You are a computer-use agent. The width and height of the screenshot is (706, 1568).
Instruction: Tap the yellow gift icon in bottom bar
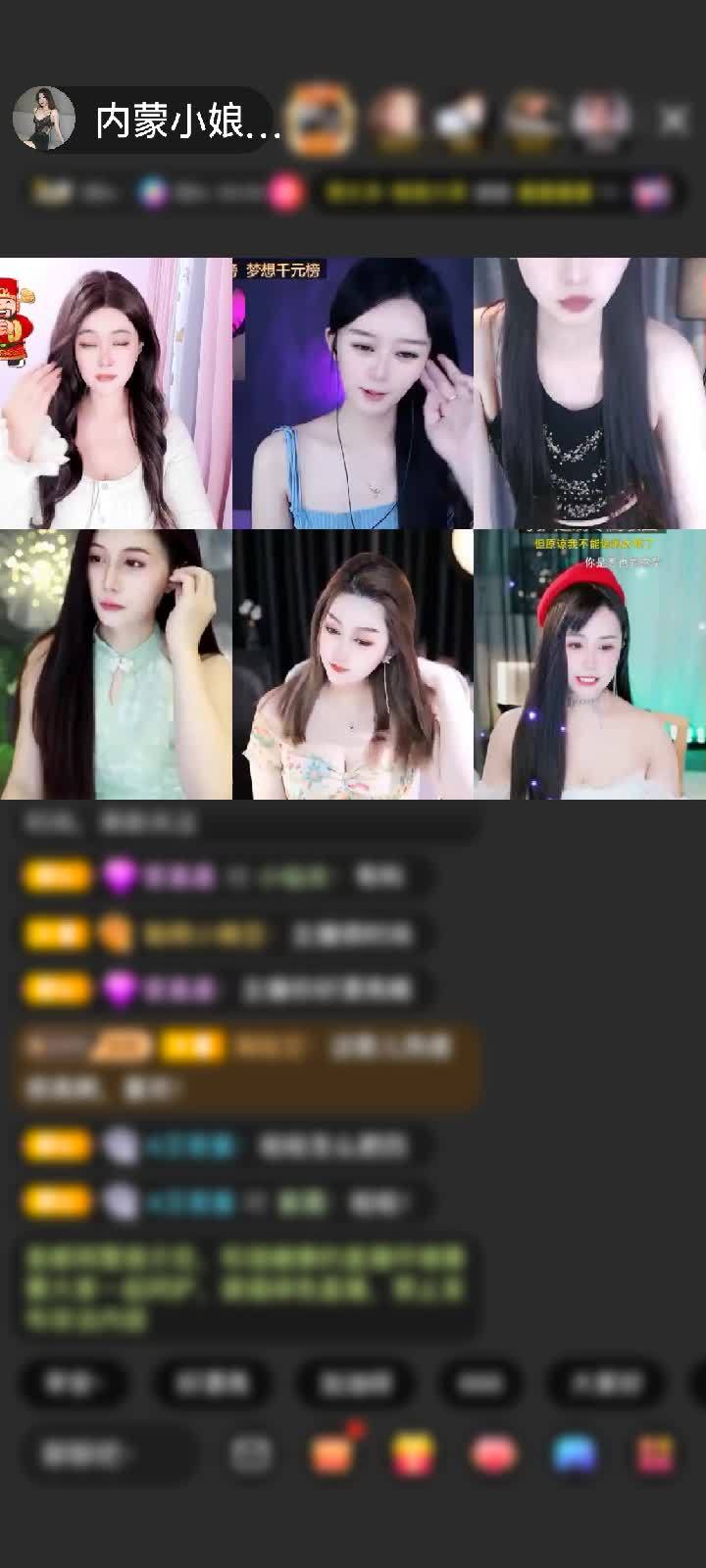click(x=413, y=1454)
